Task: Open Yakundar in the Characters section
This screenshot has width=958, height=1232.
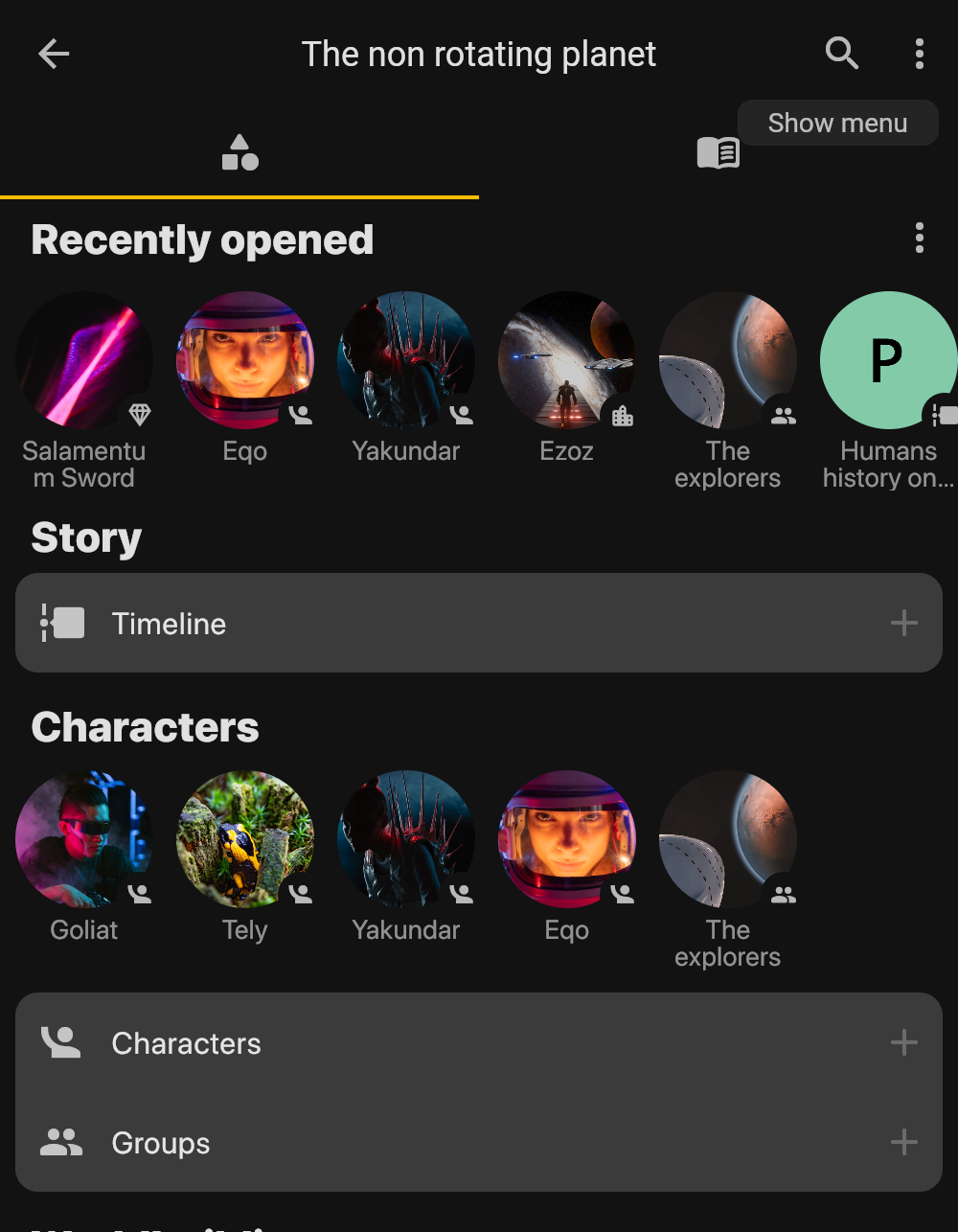Action: [x=406, y=840]
